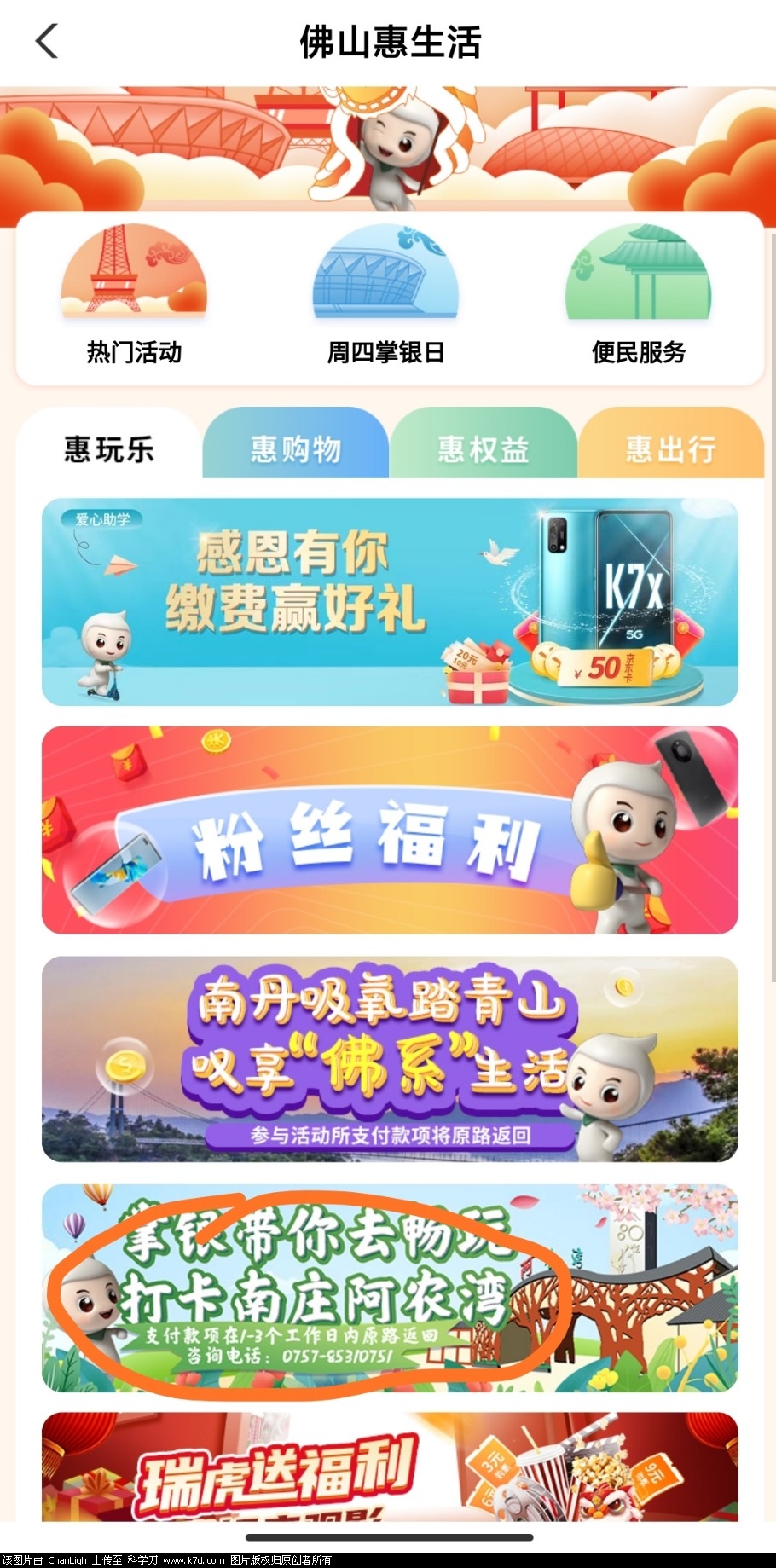Image resolution: width=776 pixels, height=1568 pixels.
Task: Open the 感恩有你 缴费赢好礼 banner
Action: pyautogui.click(x=390, y=602)
